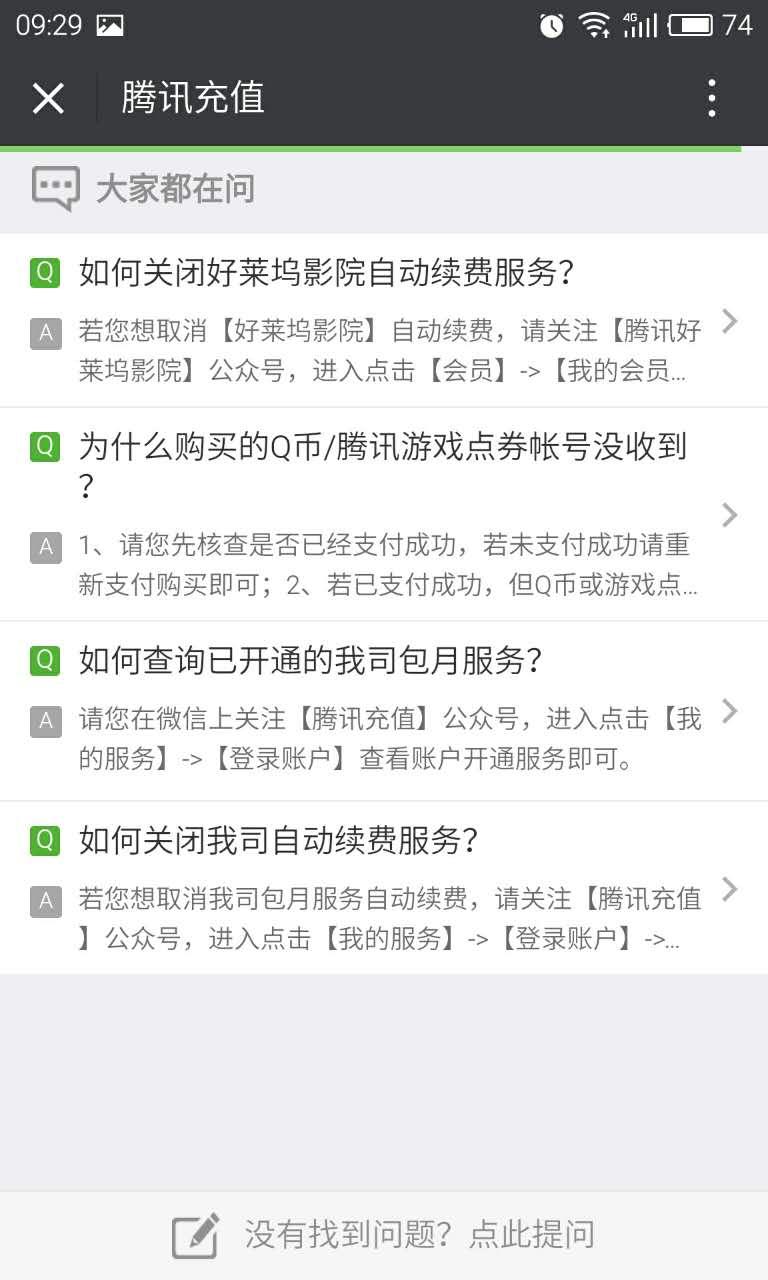Tap 没有找到问题？点此提问 to ask
The width and height of the screenshot is (768, 1280).
coord(384,1235)
